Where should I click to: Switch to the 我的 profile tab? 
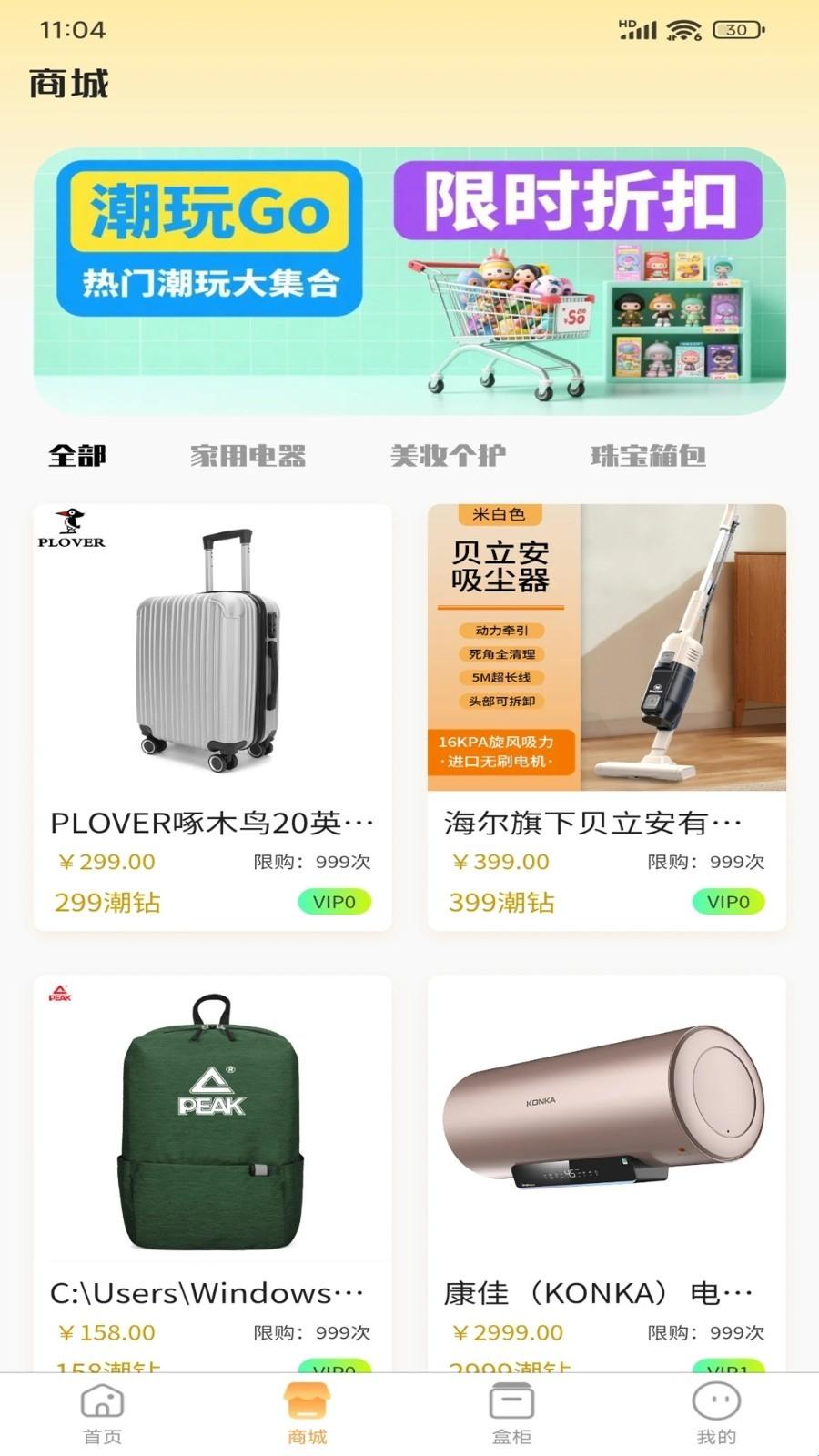coord(716,1414)
